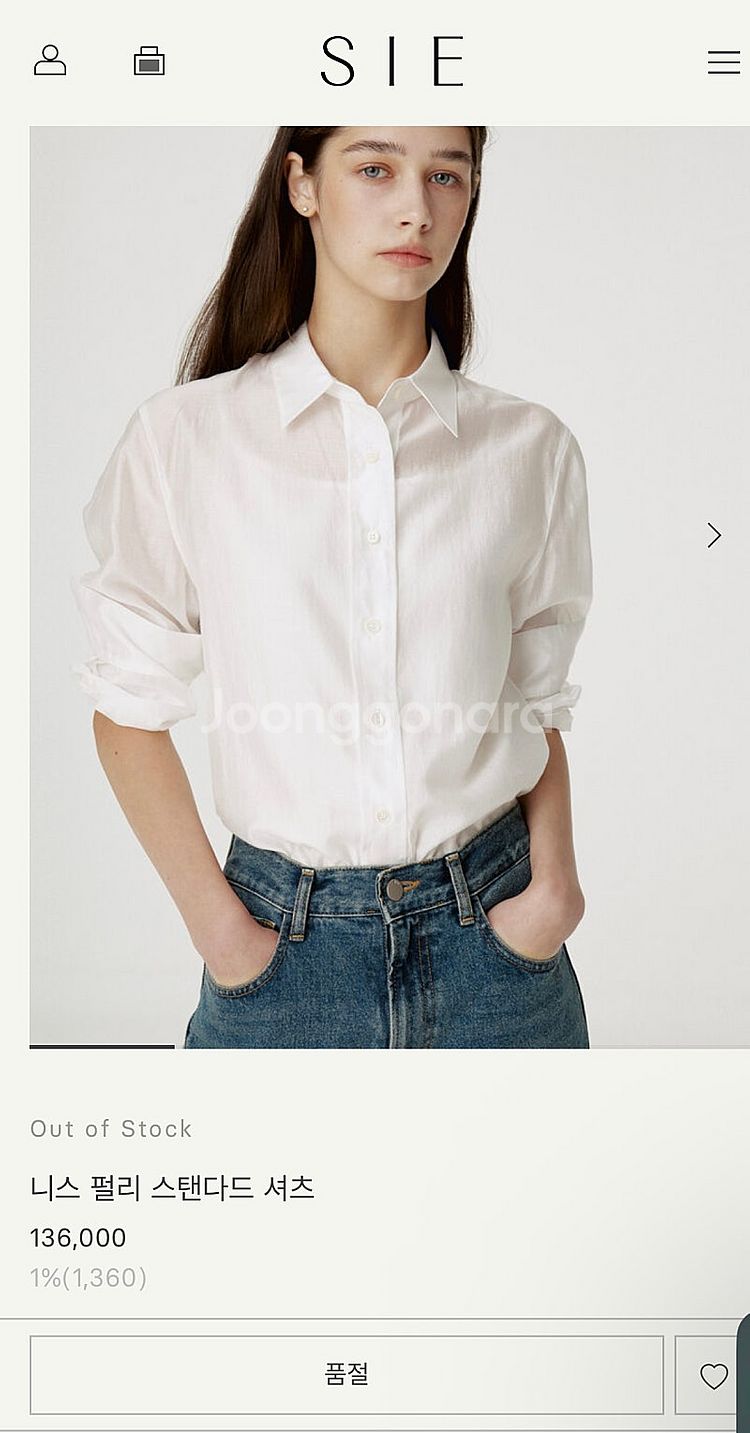
Task: Add the shirt to wishlist
Action: pyautogui.click(x=713, y=1376)
